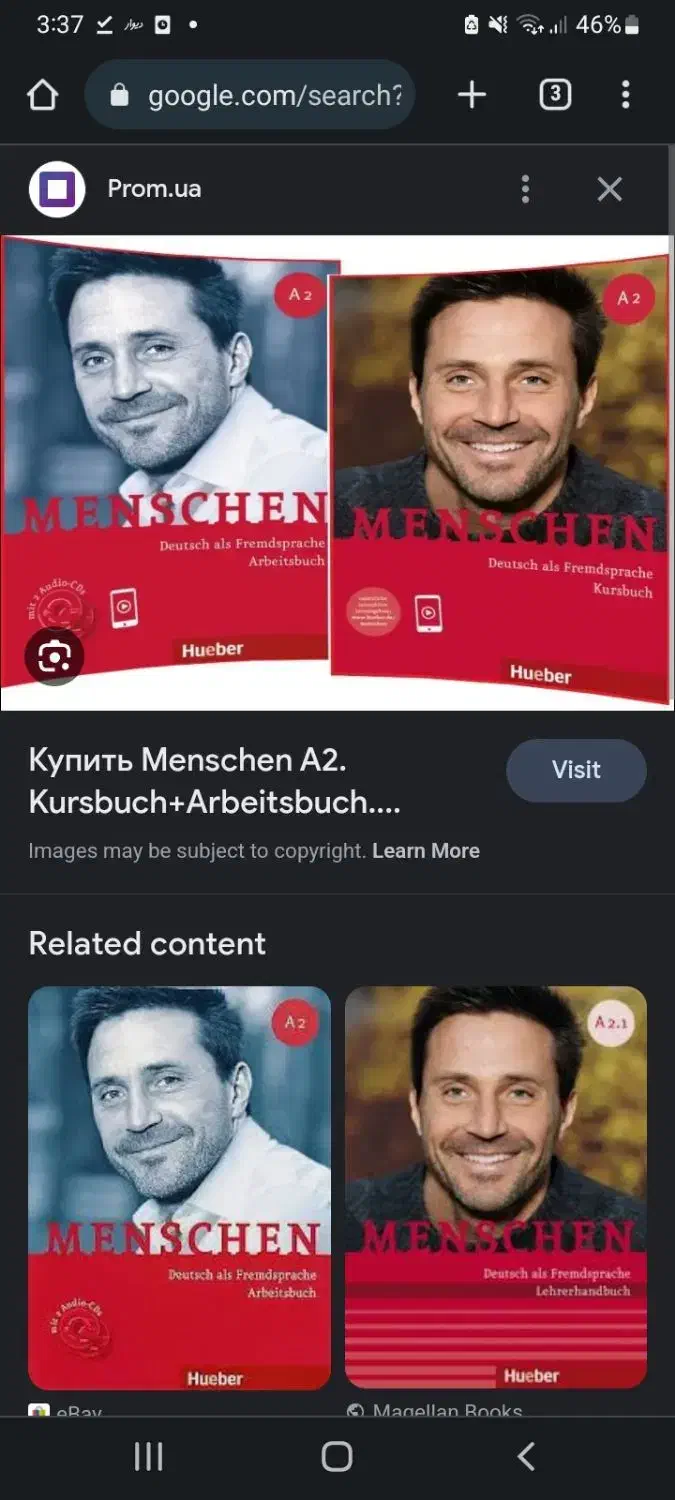Open a new browser tab

coord(471,95)
